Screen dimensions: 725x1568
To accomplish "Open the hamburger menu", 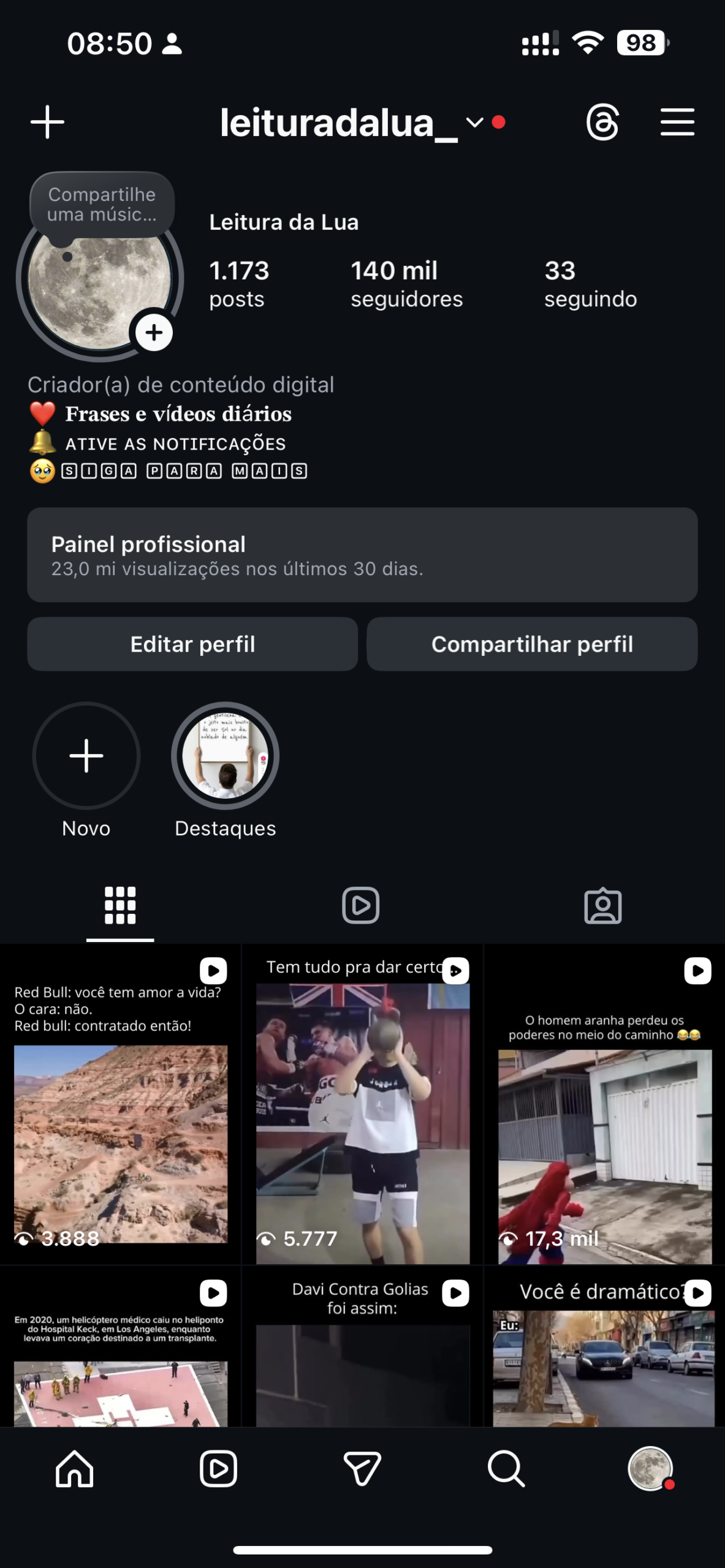I will click(x=677, y=122).
